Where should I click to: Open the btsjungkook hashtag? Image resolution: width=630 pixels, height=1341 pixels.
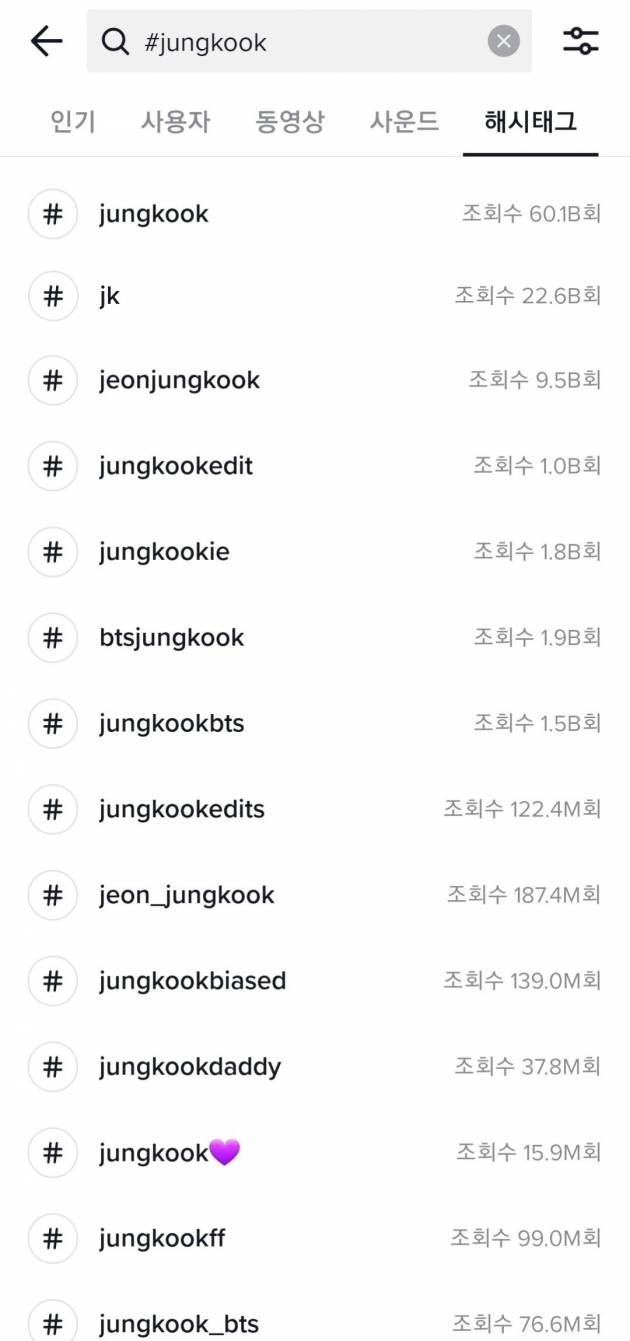coord(172,638)
